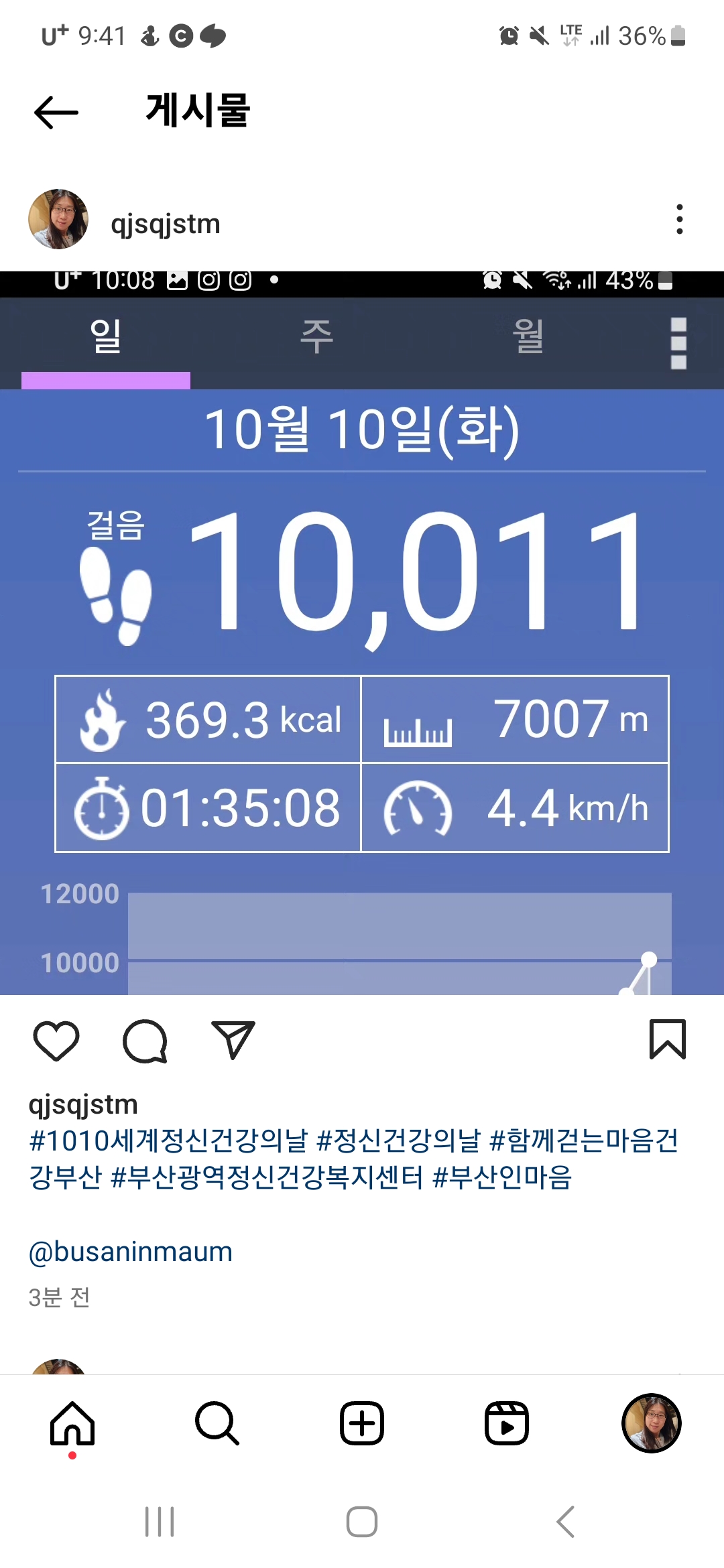Viewport: 724px width, 1568px height.
Task: Tap the system home button
Action: [x=362, y=1522]
